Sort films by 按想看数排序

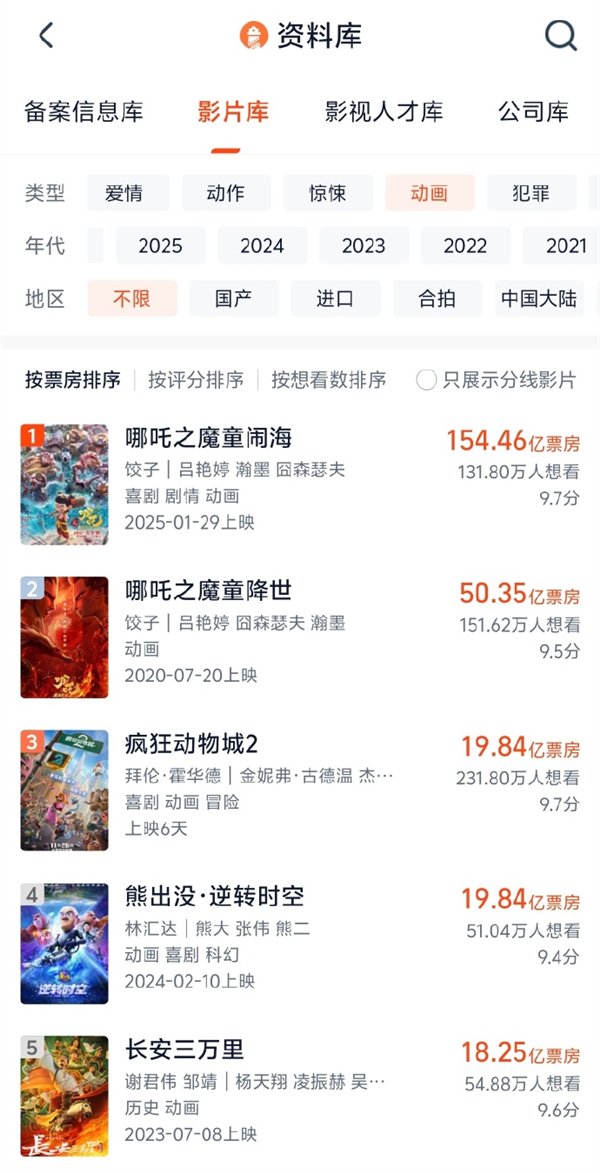point(328,380)
